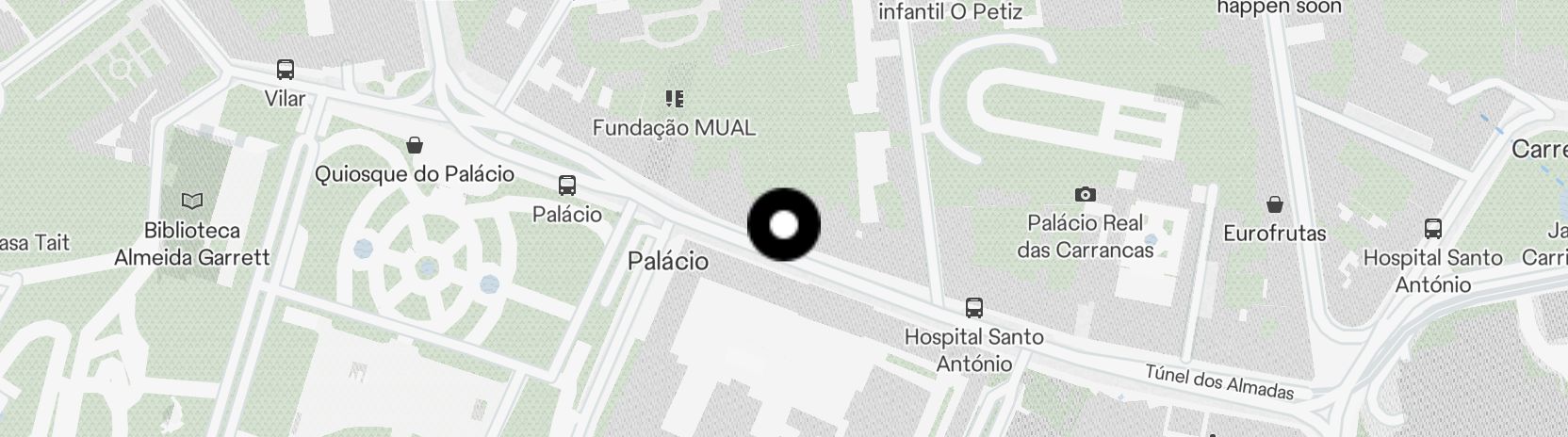Select the Vilar bus stop marker
This screenshot has height=437, width=1568.
pyautogui.click(x=285, y=70)
